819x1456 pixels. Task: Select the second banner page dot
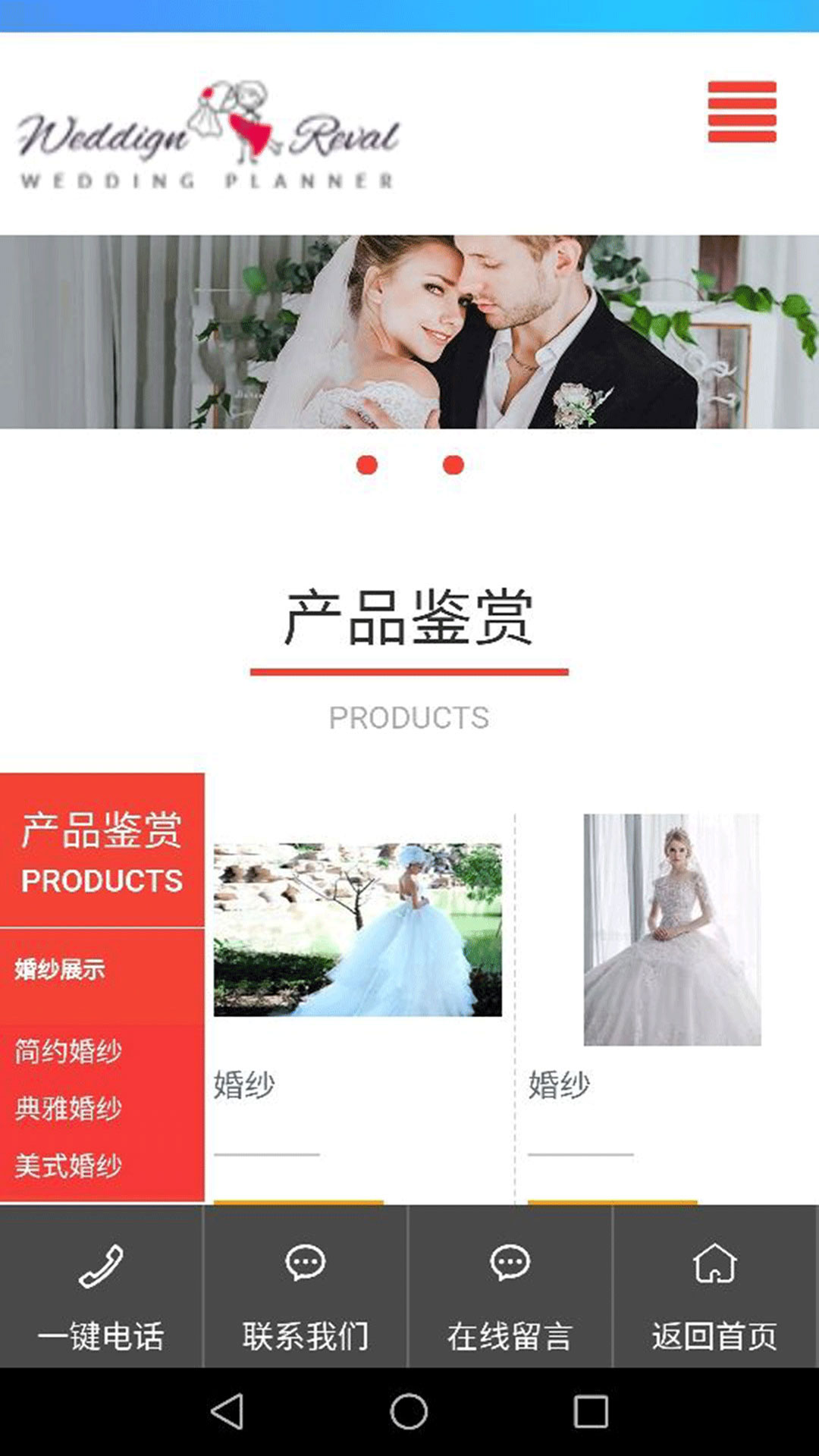453,465
